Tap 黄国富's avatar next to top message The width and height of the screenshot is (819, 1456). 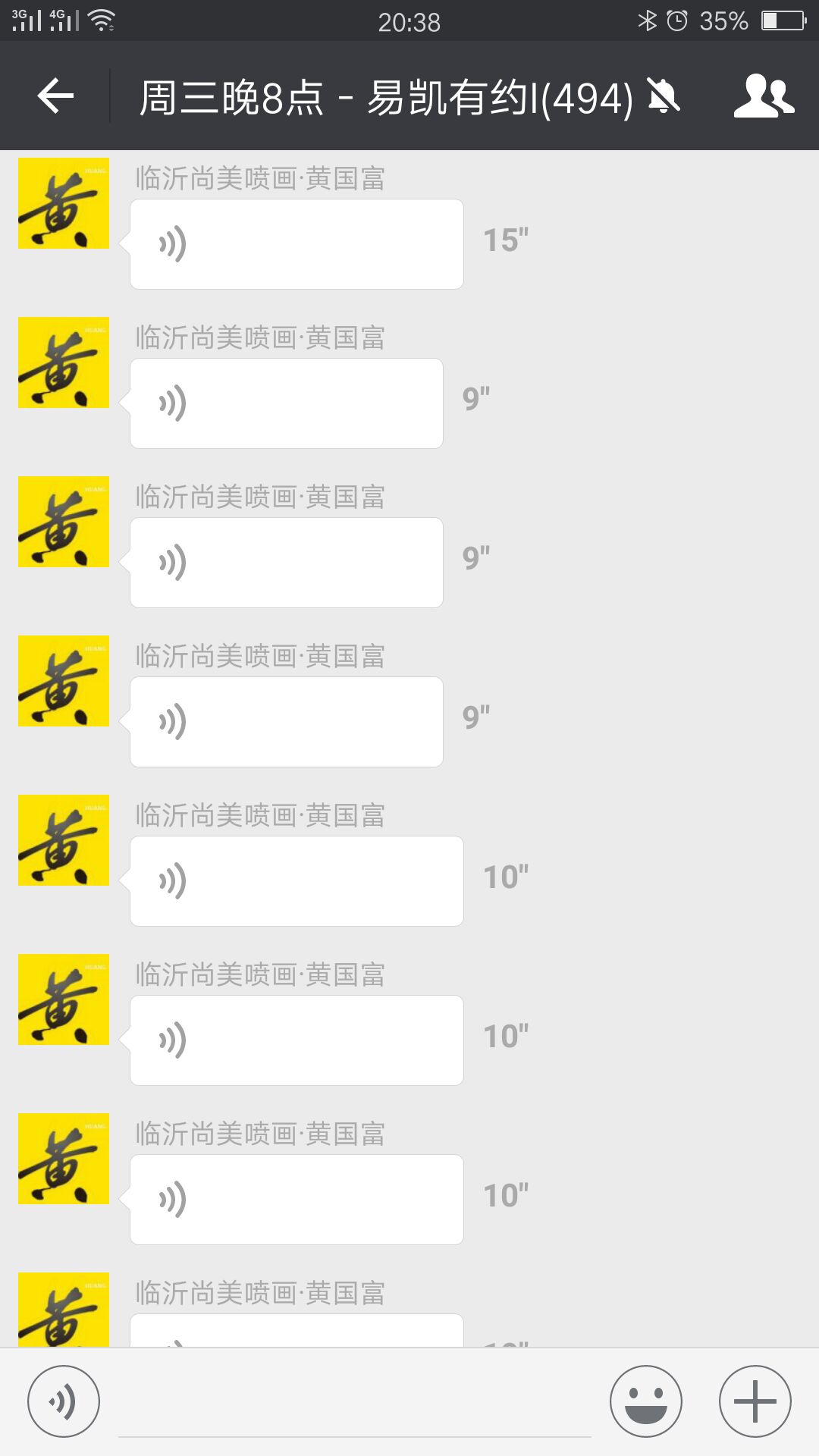63,202
